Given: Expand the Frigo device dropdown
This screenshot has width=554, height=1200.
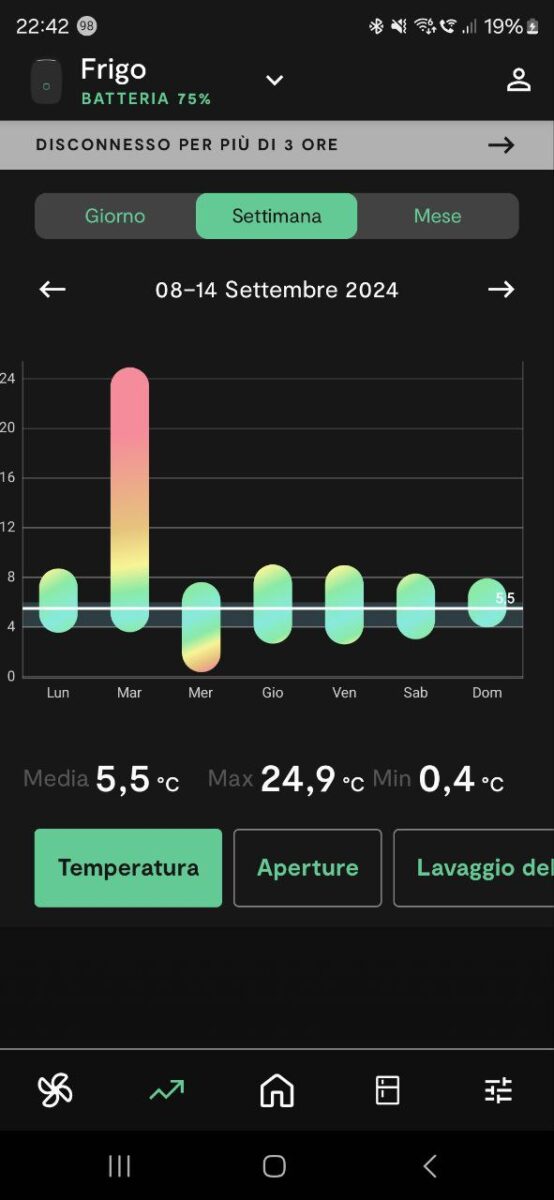Looking at the screenshot, I should point(274,80).
